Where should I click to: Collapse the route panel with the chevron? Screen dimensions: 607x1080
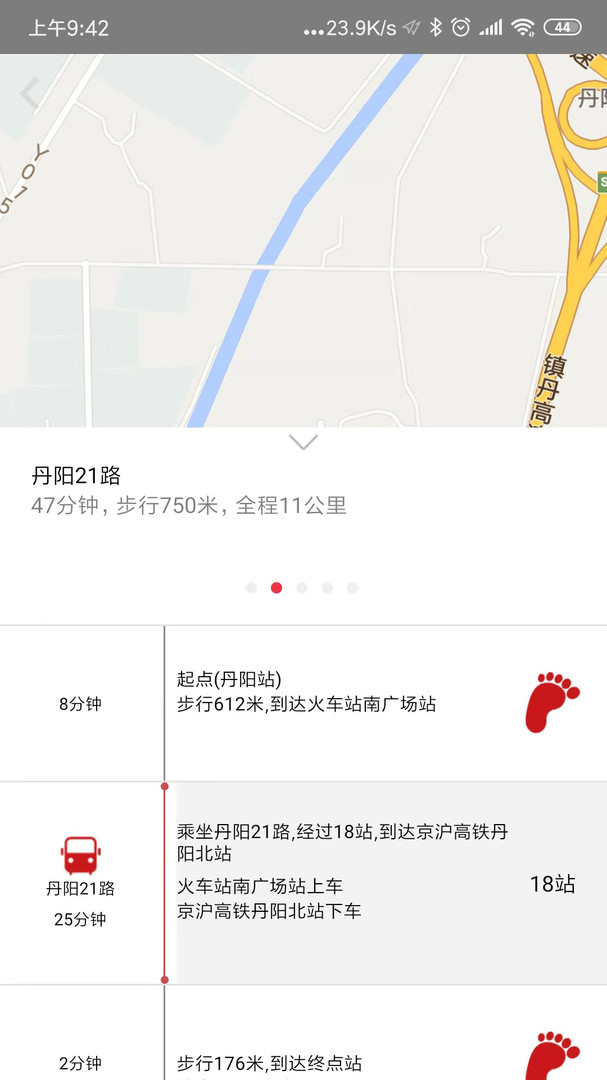(303, 442)
